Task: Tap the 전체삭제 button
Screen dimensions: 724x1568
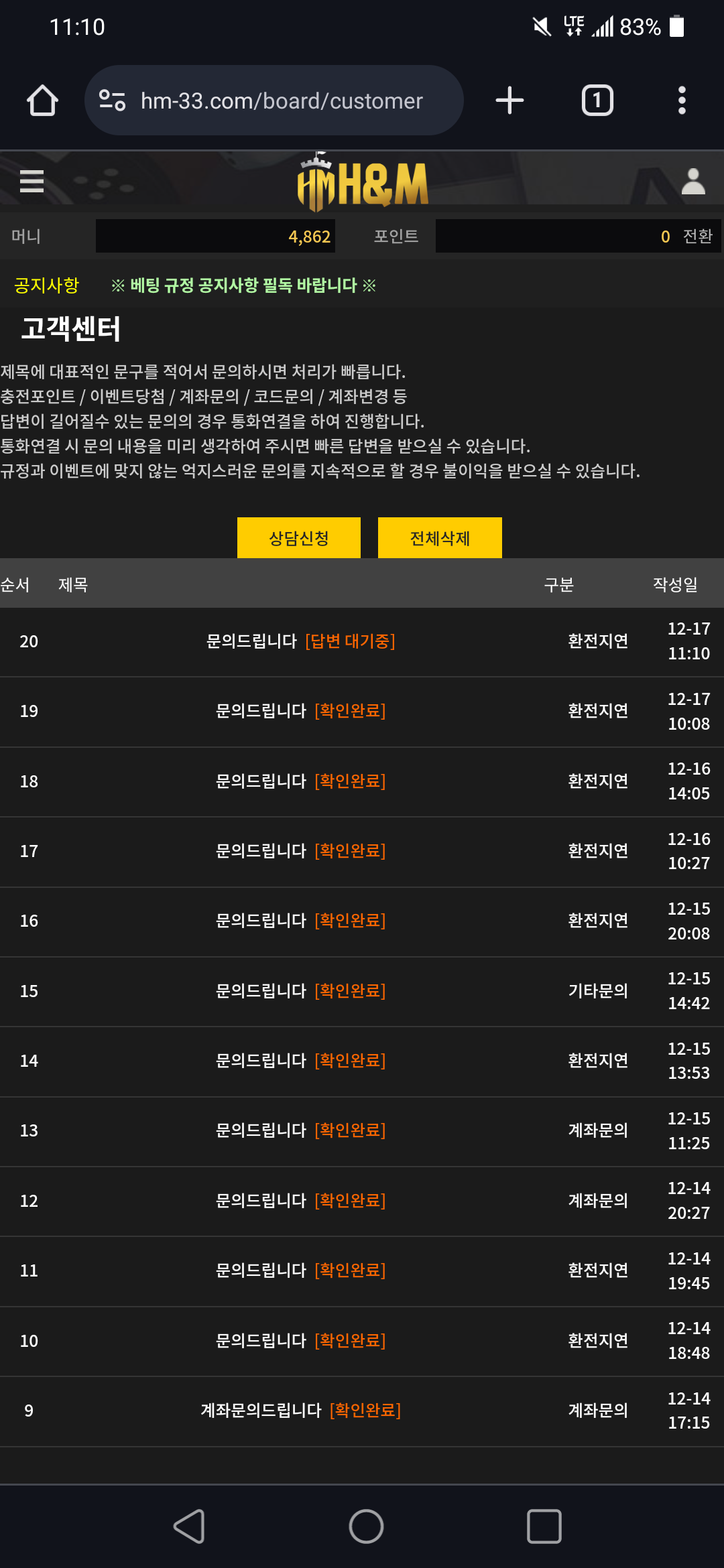Action: (440, 537)
